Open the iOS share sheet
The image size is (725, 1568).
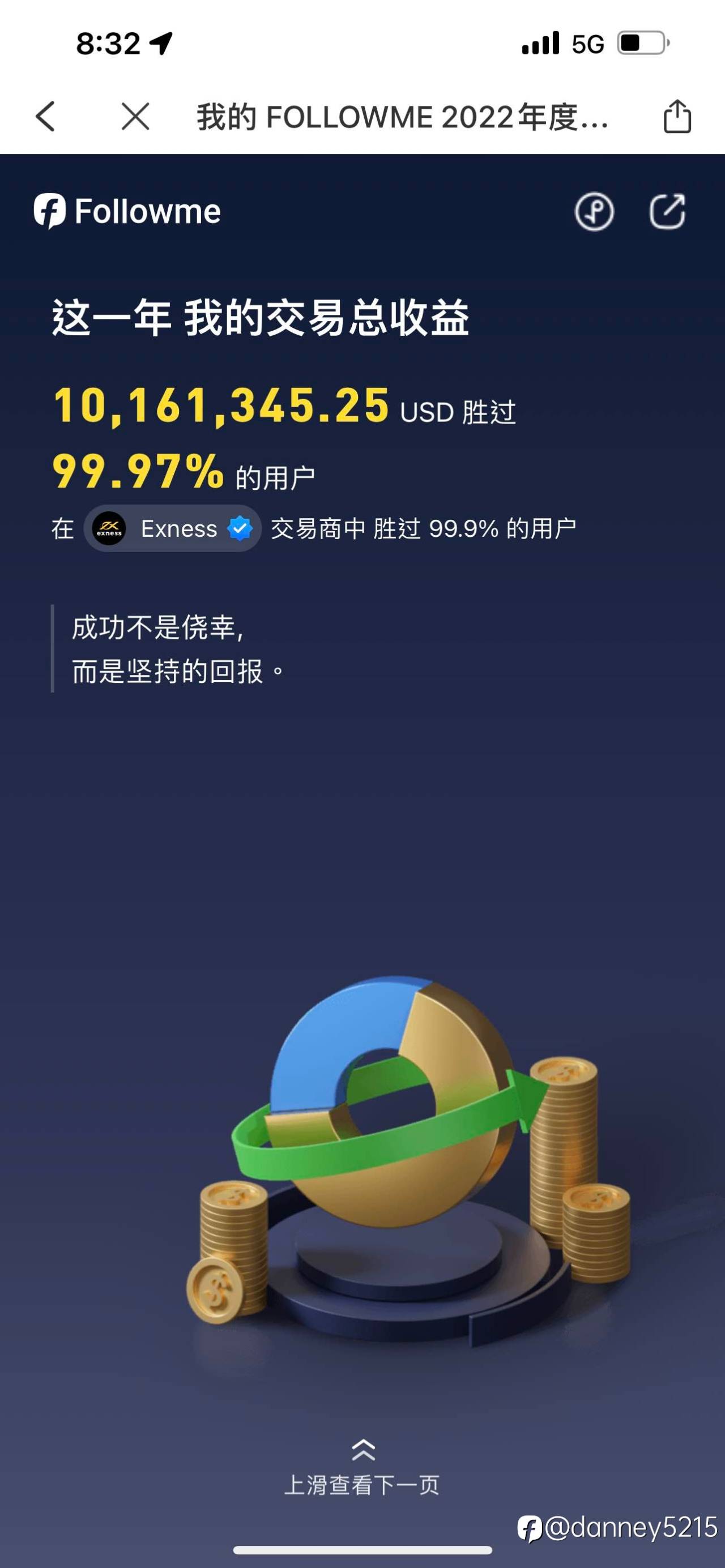click(x=677, y=116)
